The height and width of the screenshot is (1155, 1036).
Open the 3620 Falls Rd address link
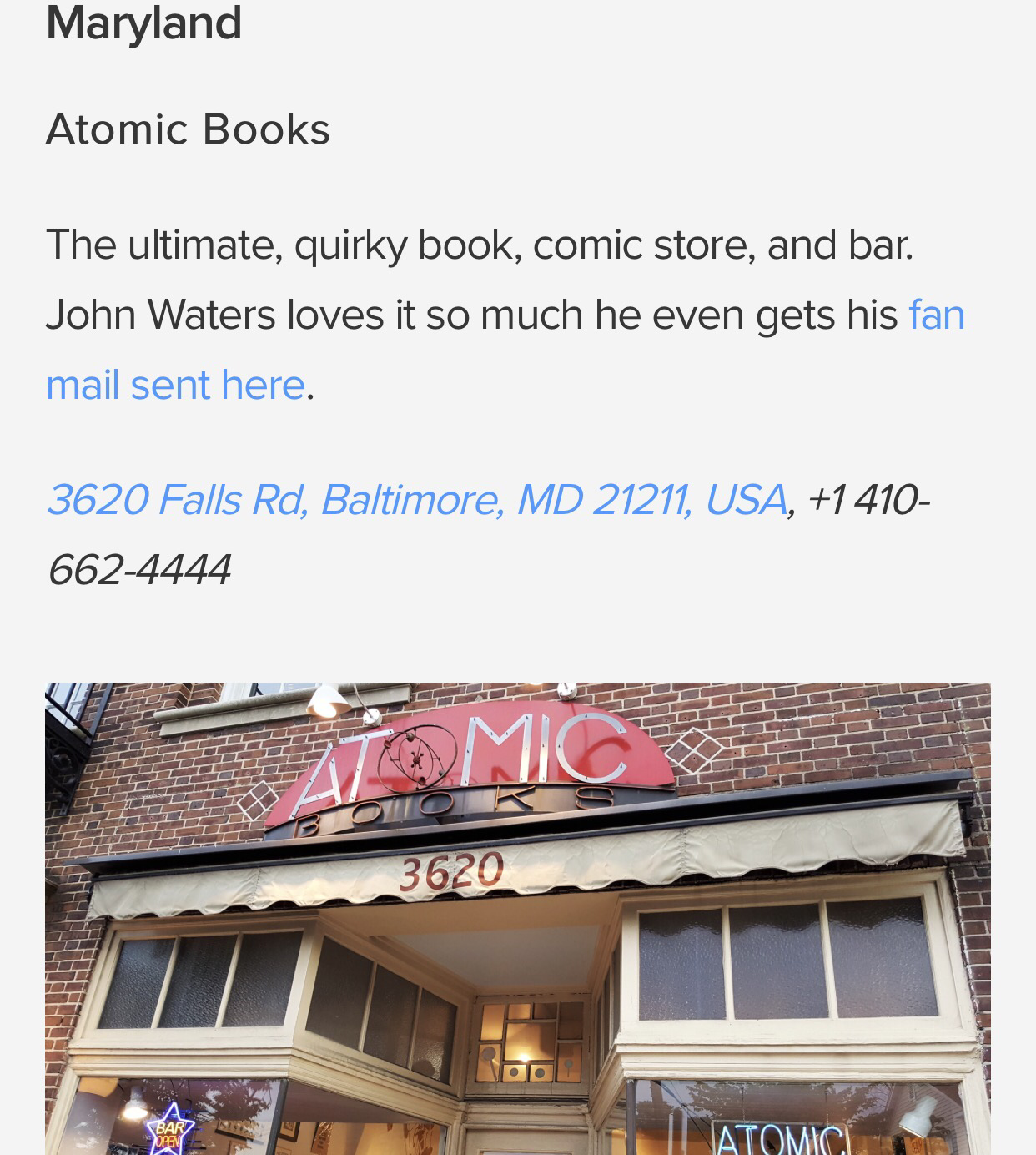pyautogui.click(x=417, y=500)
